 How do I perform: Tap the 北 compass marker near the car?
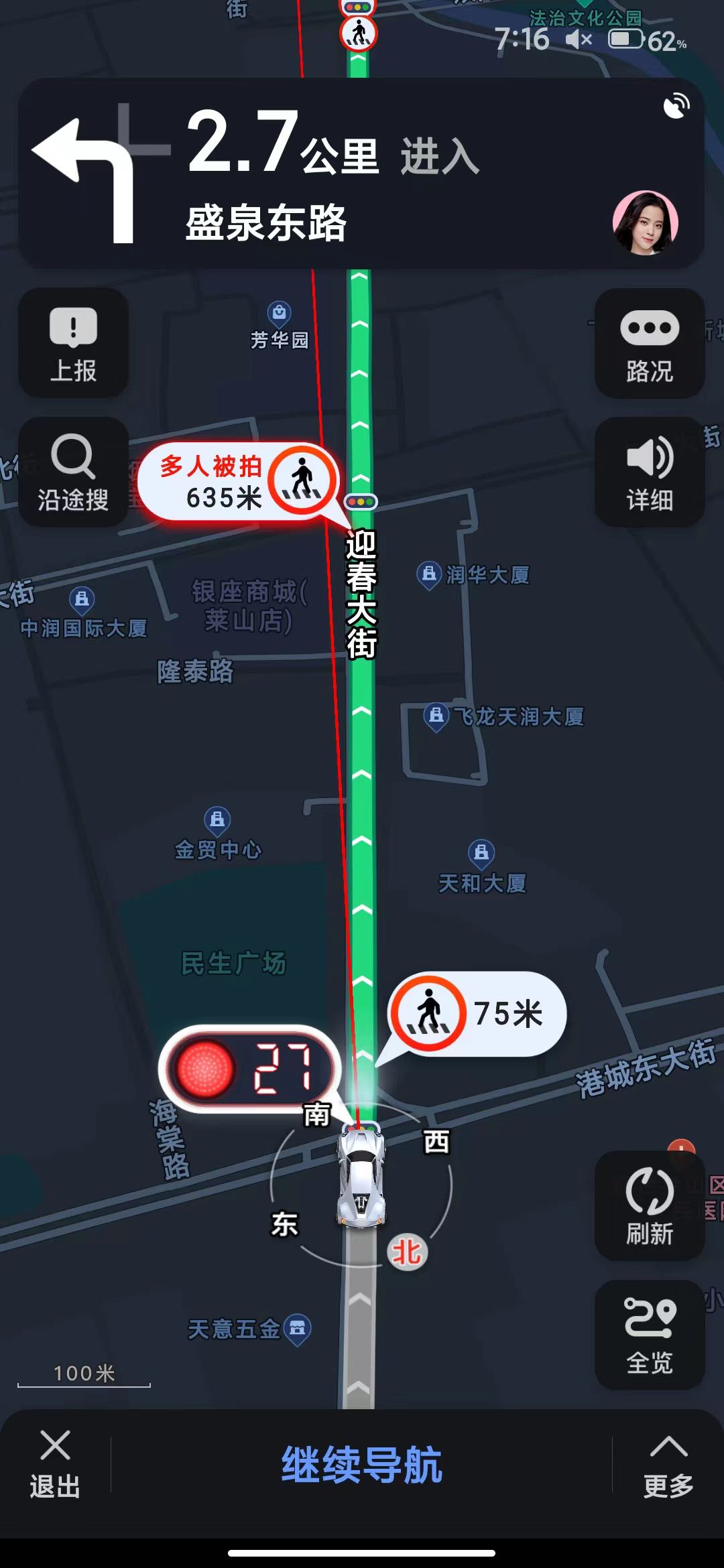point(407,1251)
